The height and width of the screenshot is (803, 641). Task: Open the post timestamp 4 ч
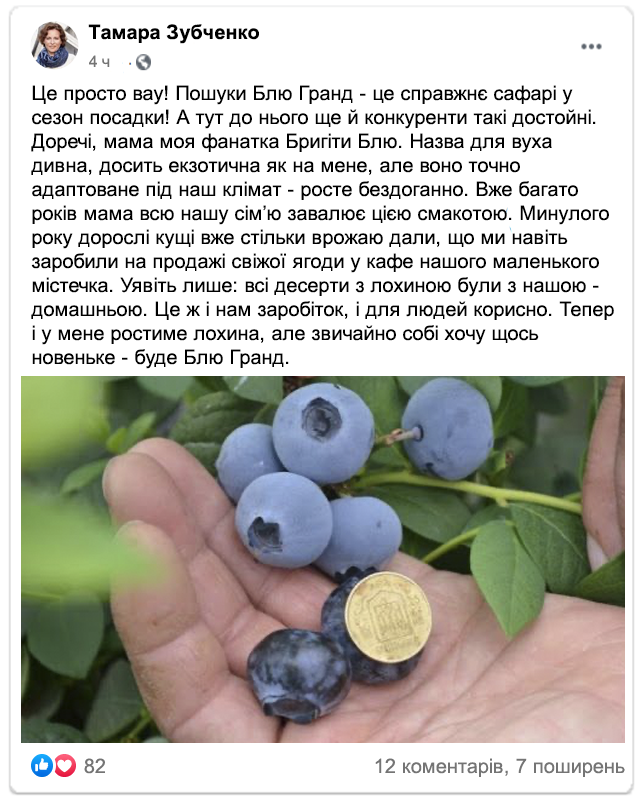tap(98, 62)
